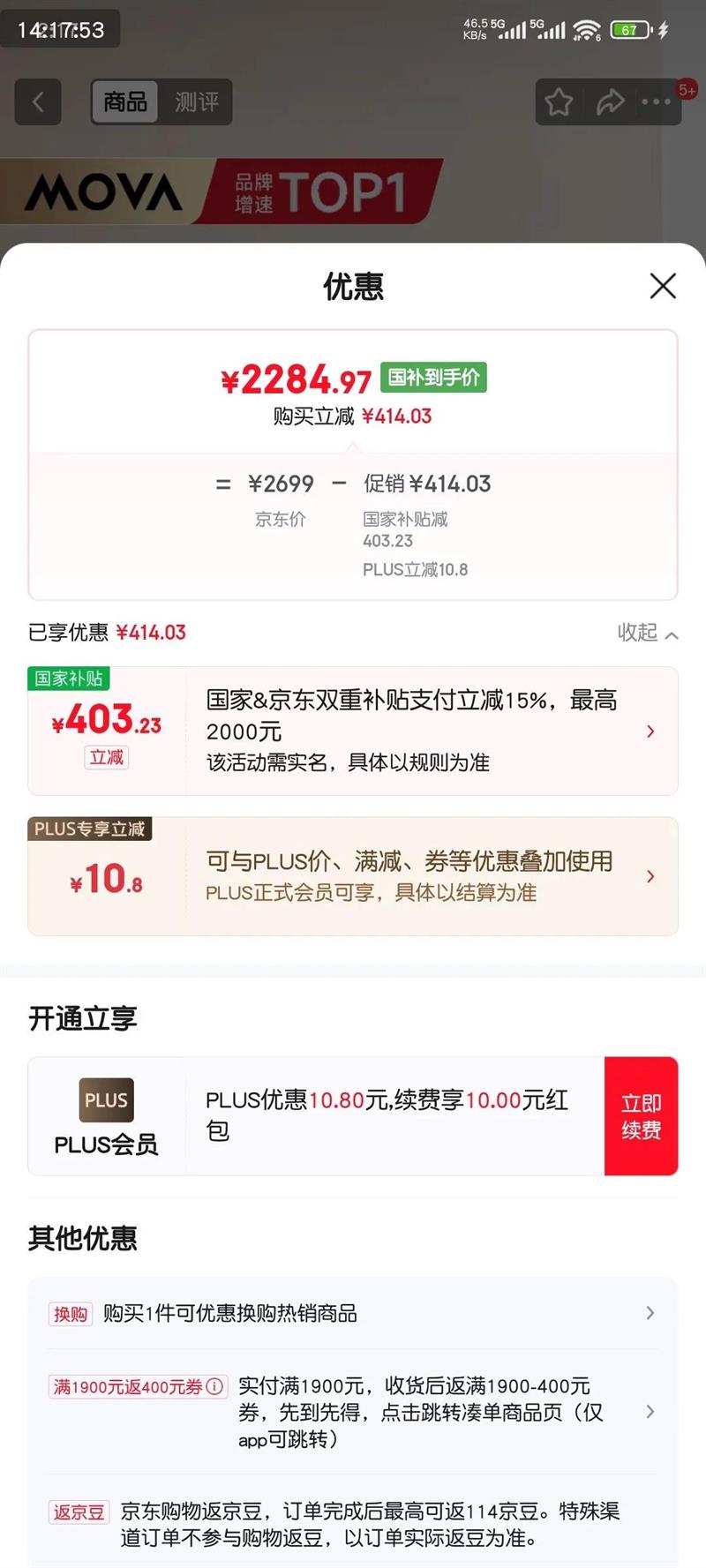Open the 换购 hot-selling products offer

[x=353, y=1313]
